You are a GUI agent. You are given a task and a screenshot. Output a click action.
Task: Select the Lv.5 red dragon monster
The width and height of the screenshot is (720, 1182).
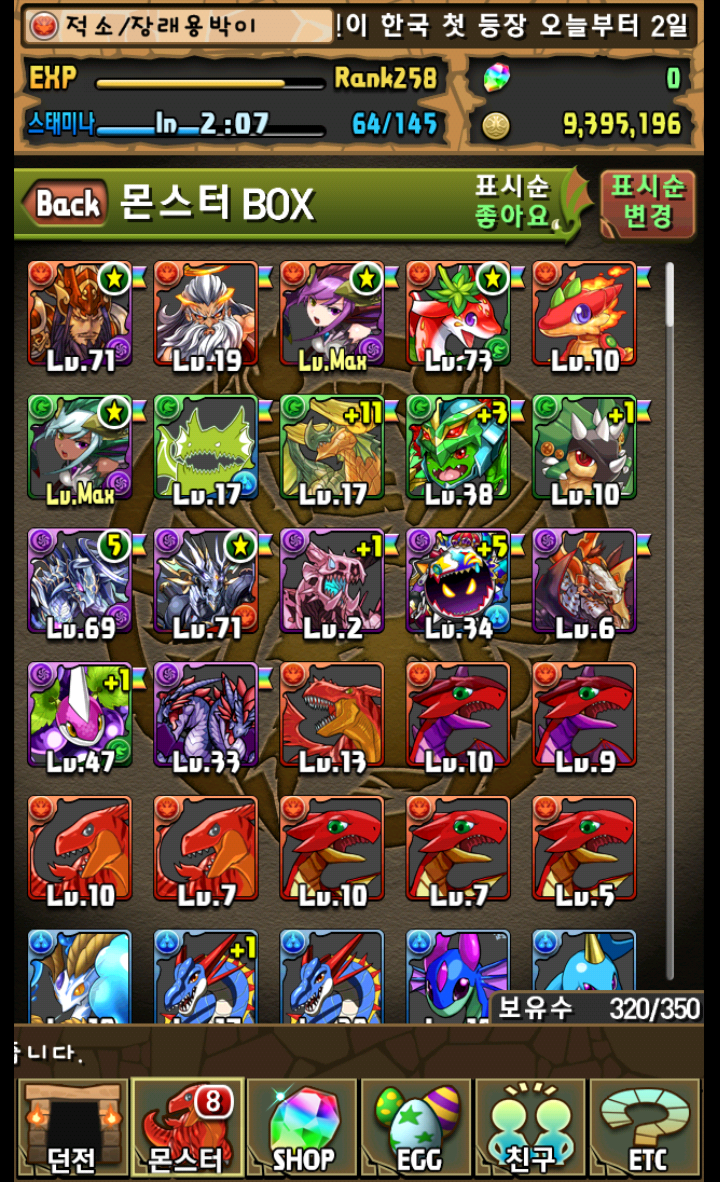[x=584, y=850]
